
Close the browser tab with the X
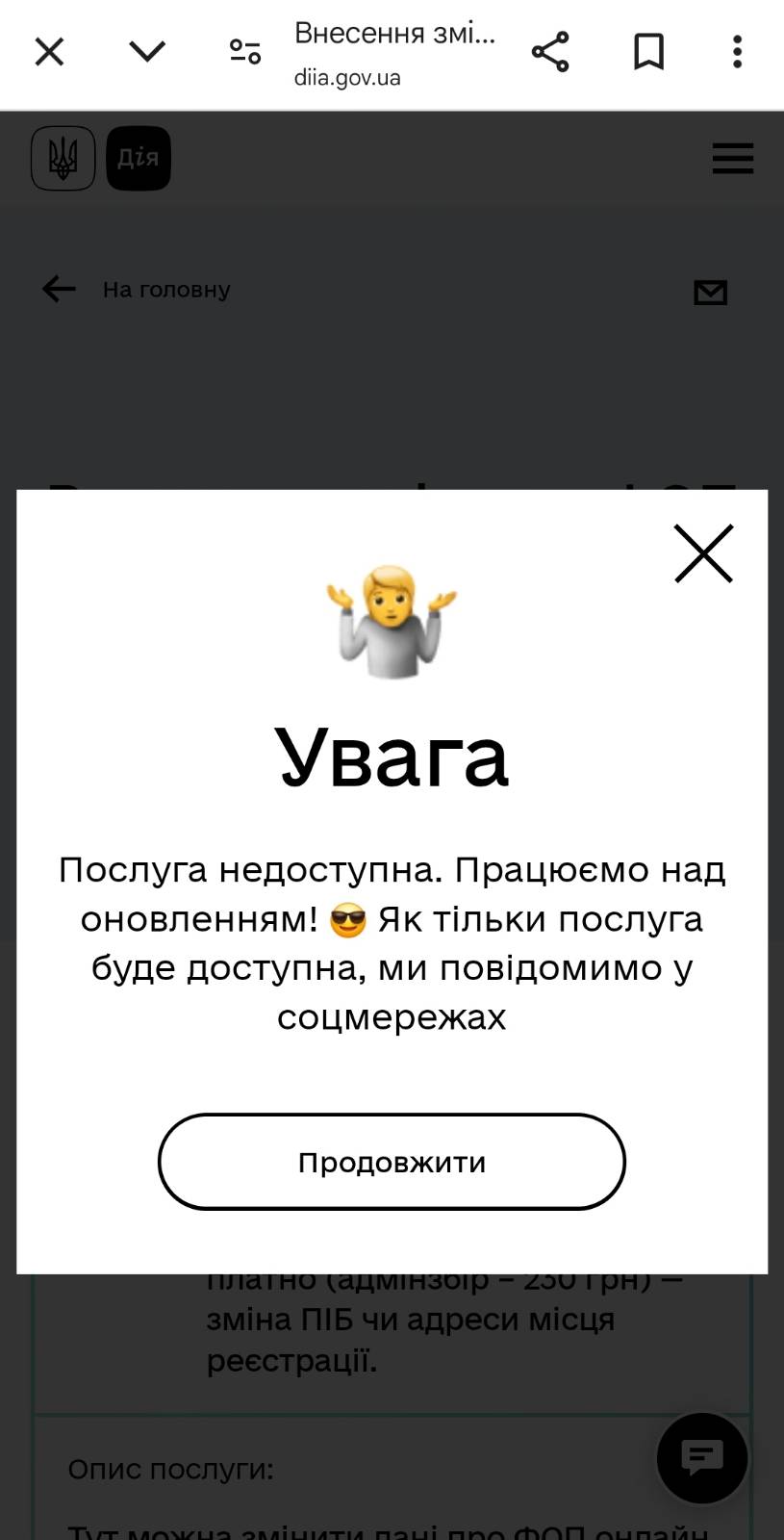pyautogui.click(x=49, y=51)
